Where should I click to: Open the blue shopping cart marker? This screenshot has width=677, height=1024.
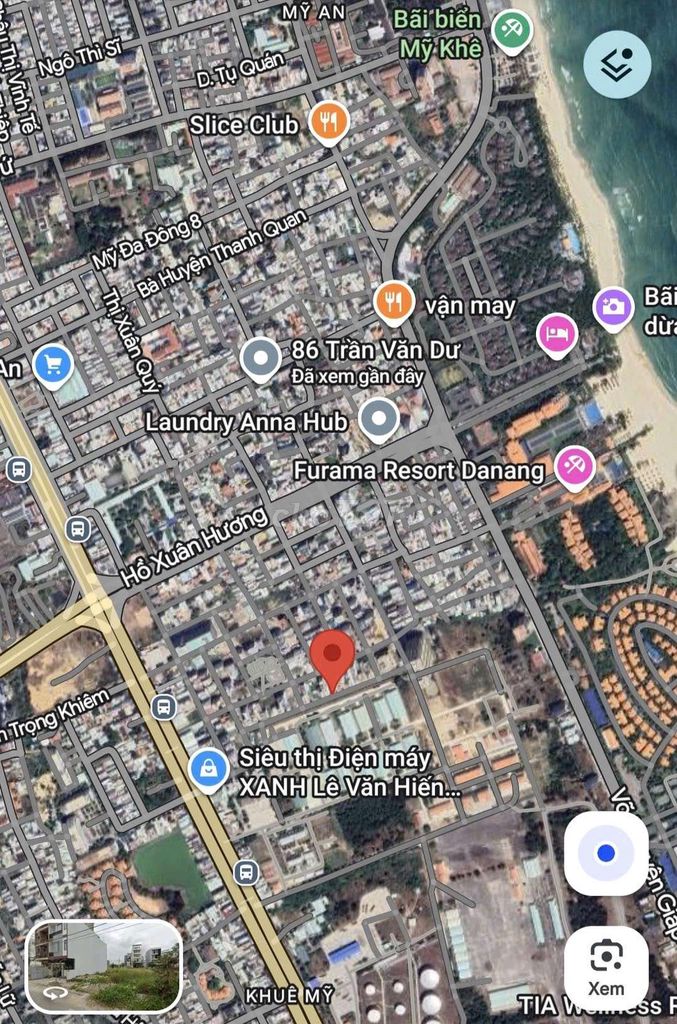52,365
